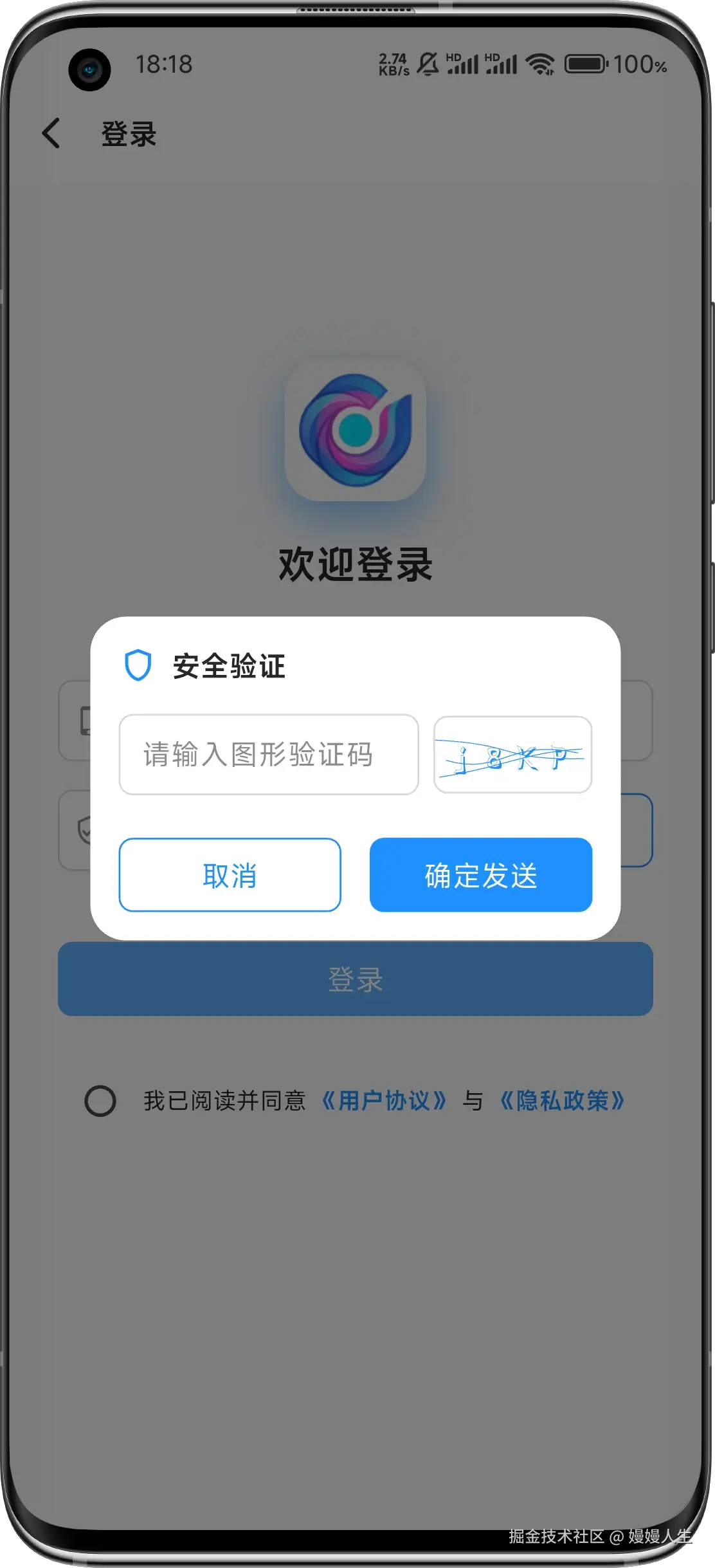Tap the back arrow beside 登录
Viewport: 715px width, 1568px height.
[51, 134]
